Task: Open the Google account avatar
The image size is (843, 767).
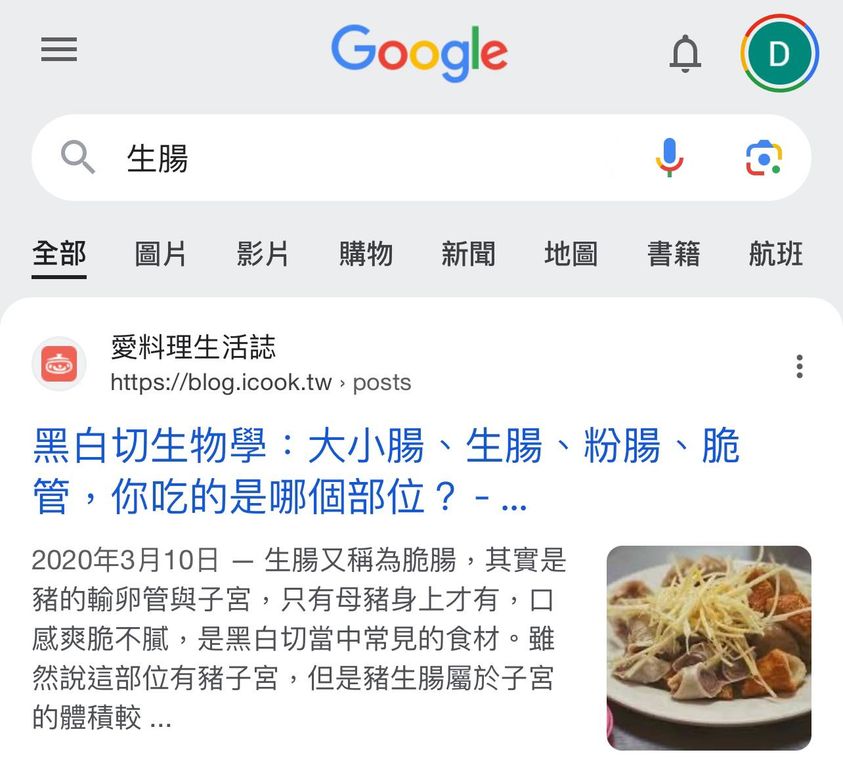Action: pyautogui.click(x=779, y=53)
